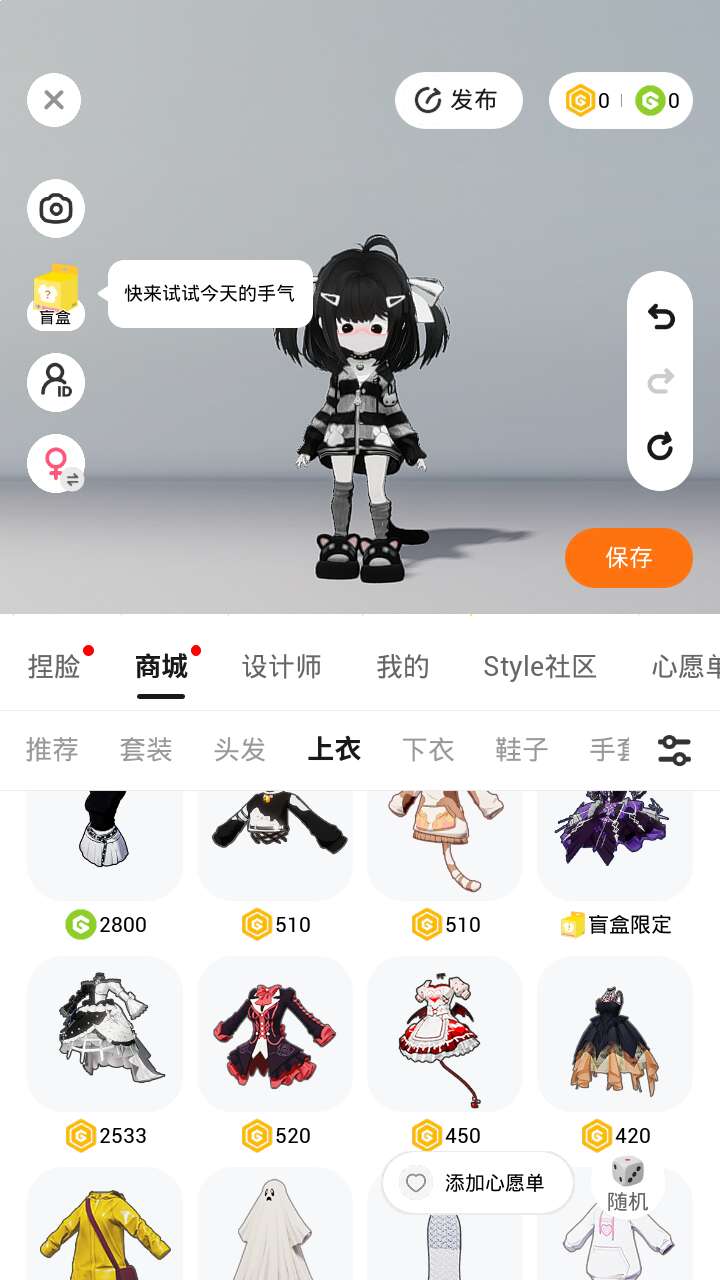Switch to the 捏脸 tab
The image size is (720, 1280).
pos(54,667)
